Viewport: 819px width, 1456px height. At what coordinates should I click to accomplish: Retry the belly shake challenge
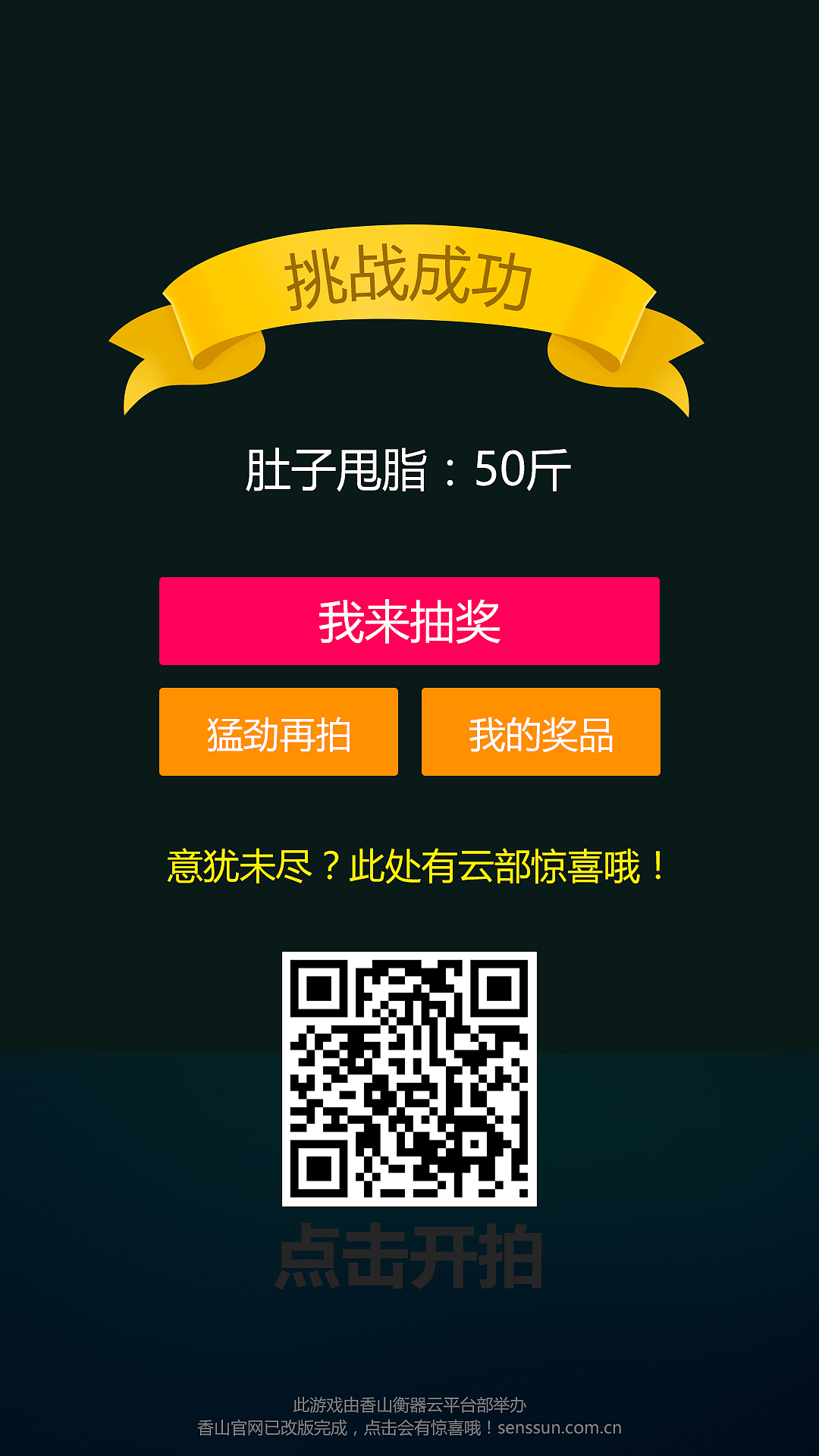pos(278,730)
